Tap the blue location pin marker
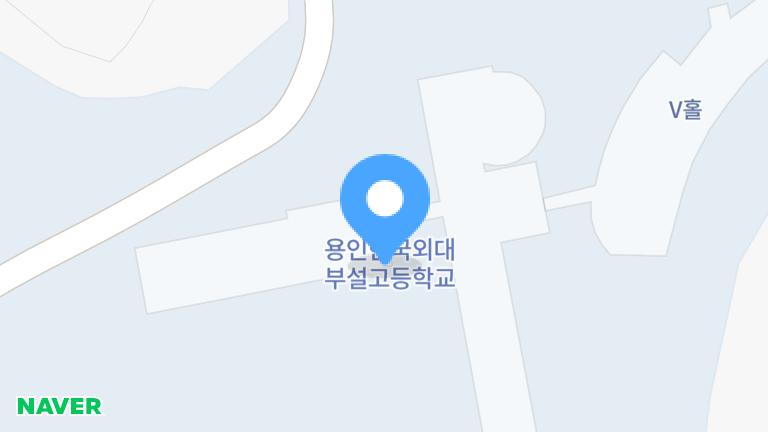 point(385,200)
